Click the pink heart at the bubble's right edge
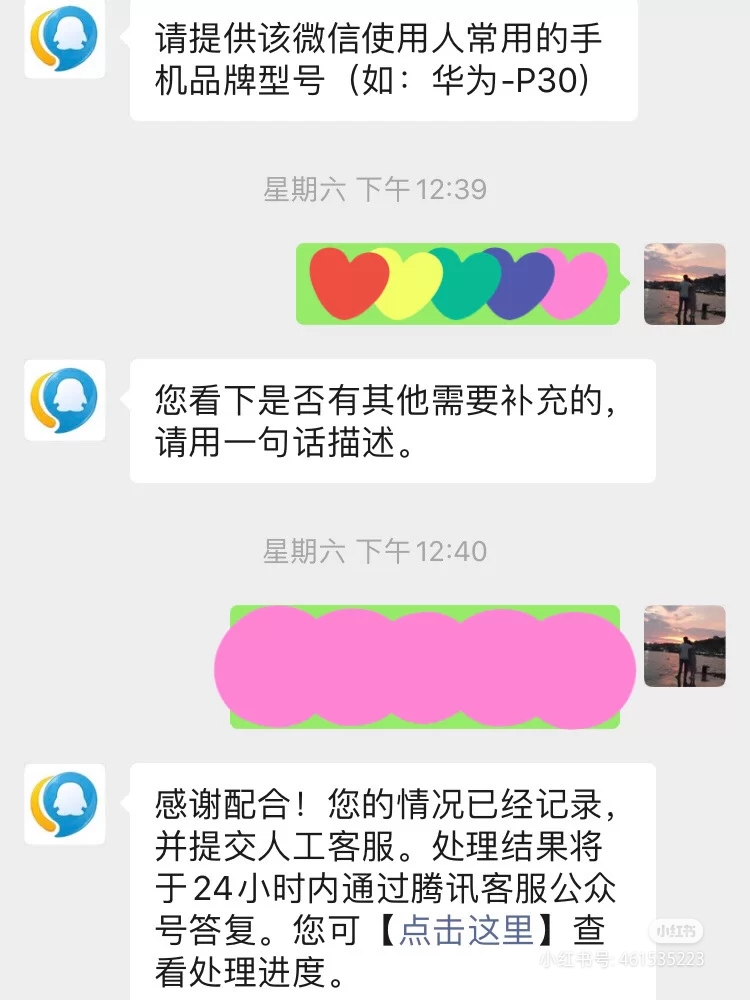The height and width of the screenshot is (1000, 750). point(572,283)
